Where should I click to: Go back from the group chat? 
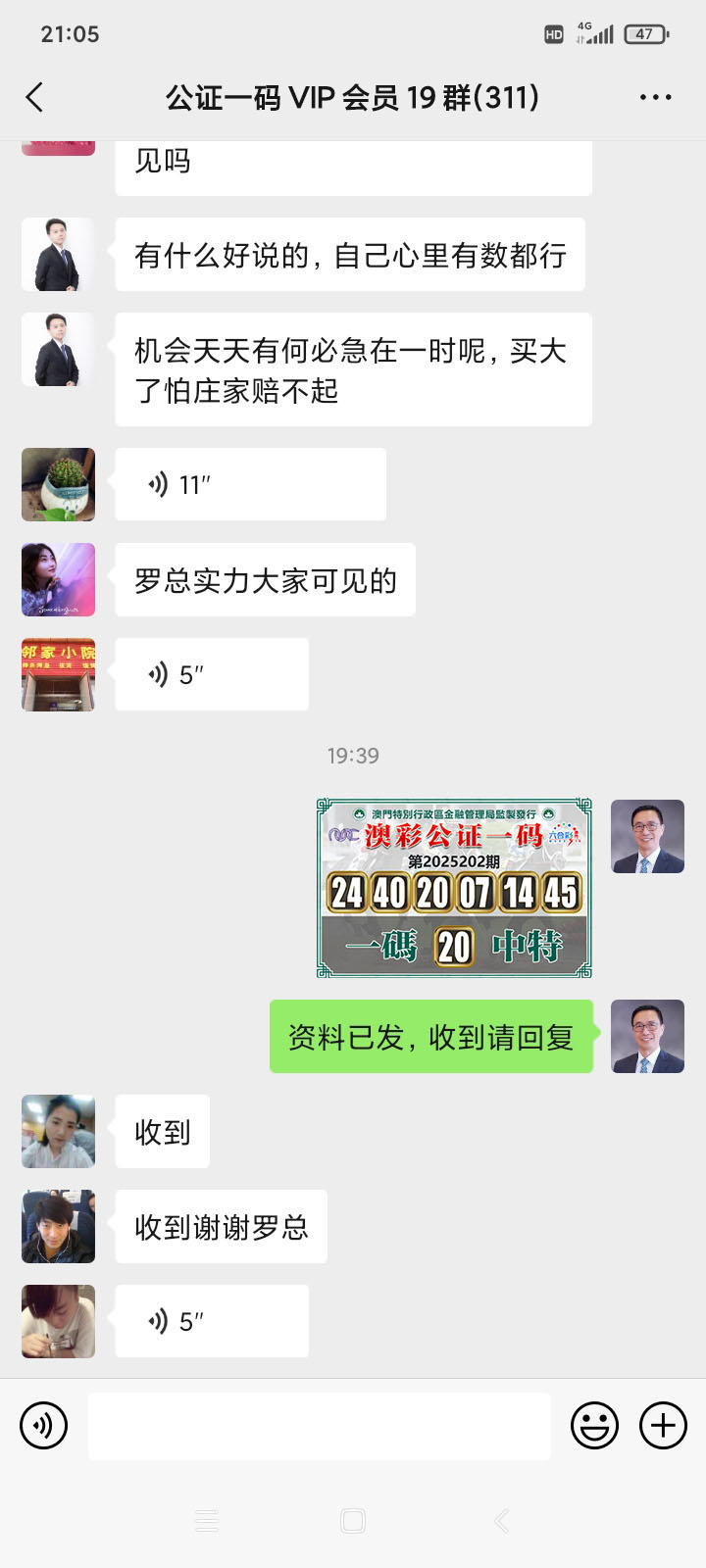(x=35, y=97)
